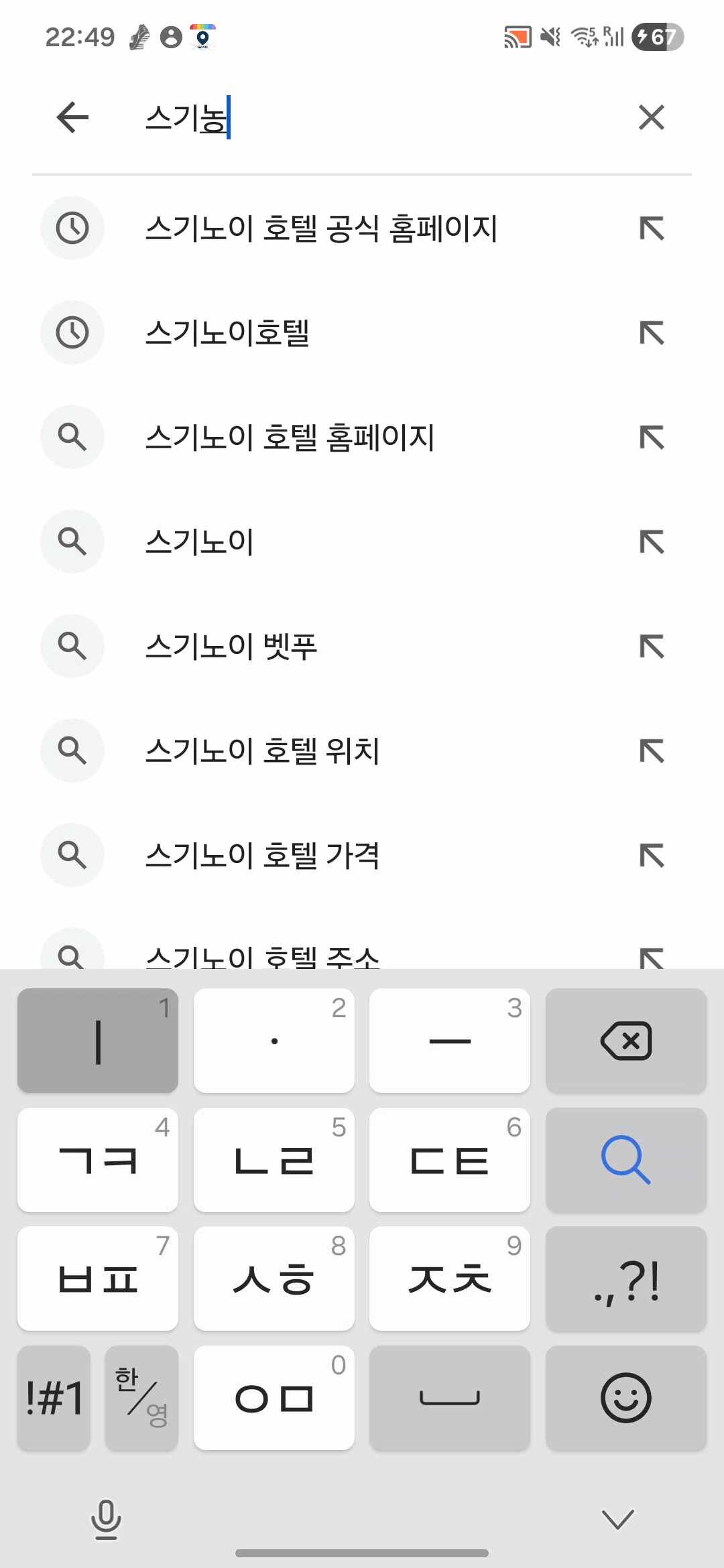724x1568 pixels.
Task: Tap the fill-in arrow for 스기노이 호텔 위치
Action: 651,750
